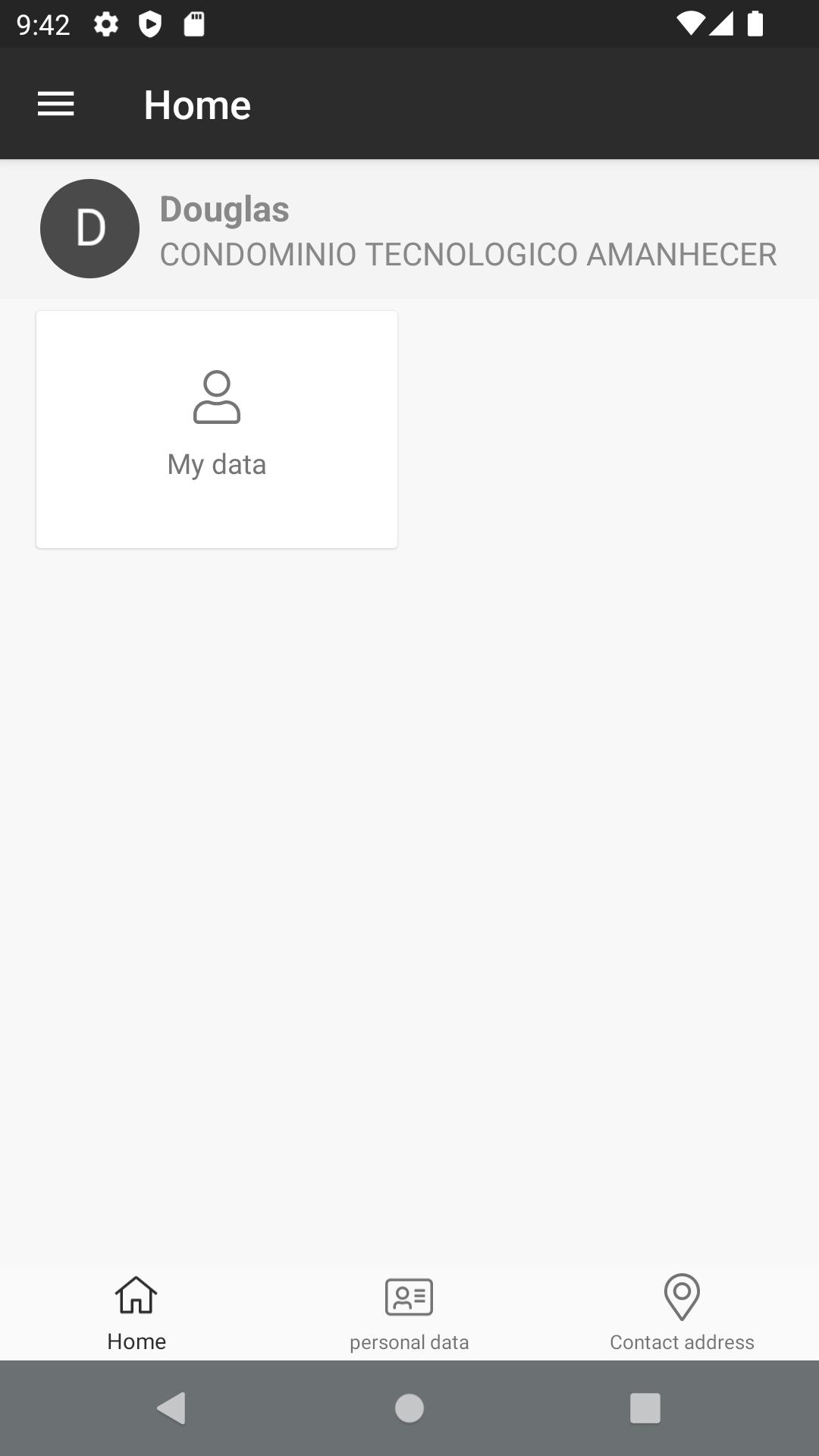Open recent apps via the square button
The image size is (819, 1456).
(645, 1408)
